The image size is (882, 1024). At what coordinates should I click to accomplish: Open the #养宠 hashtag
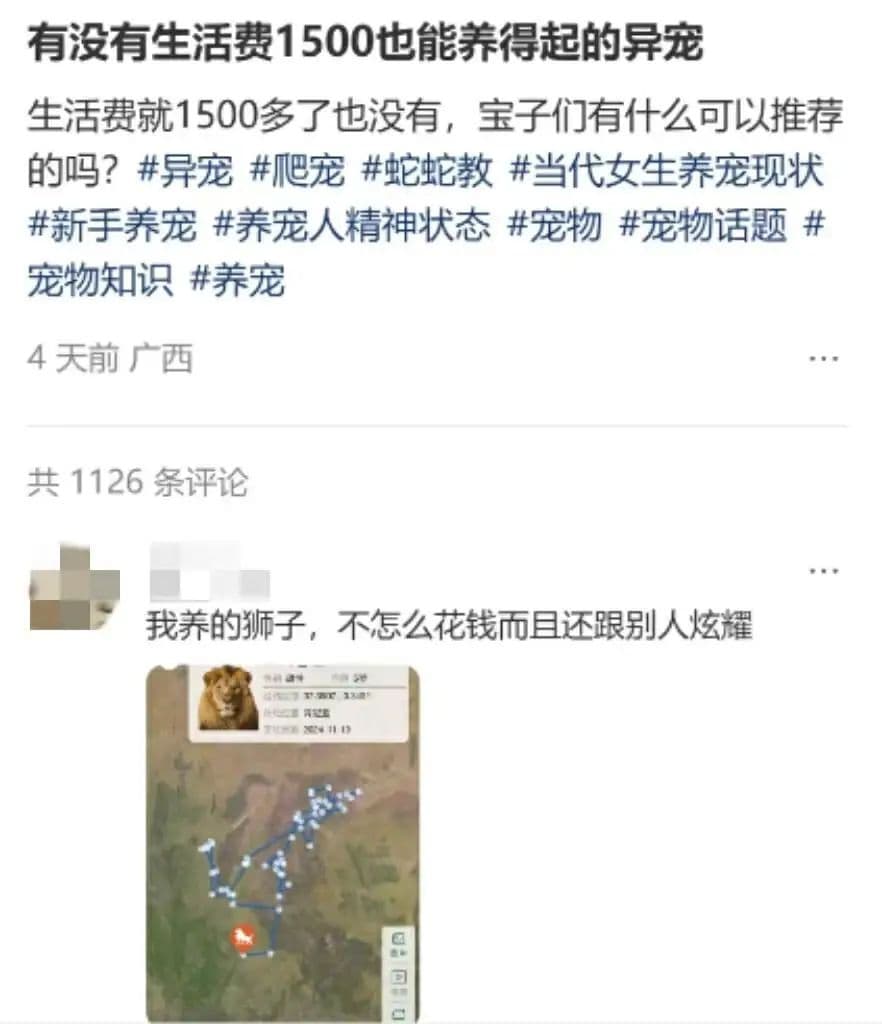click(236, 281)
